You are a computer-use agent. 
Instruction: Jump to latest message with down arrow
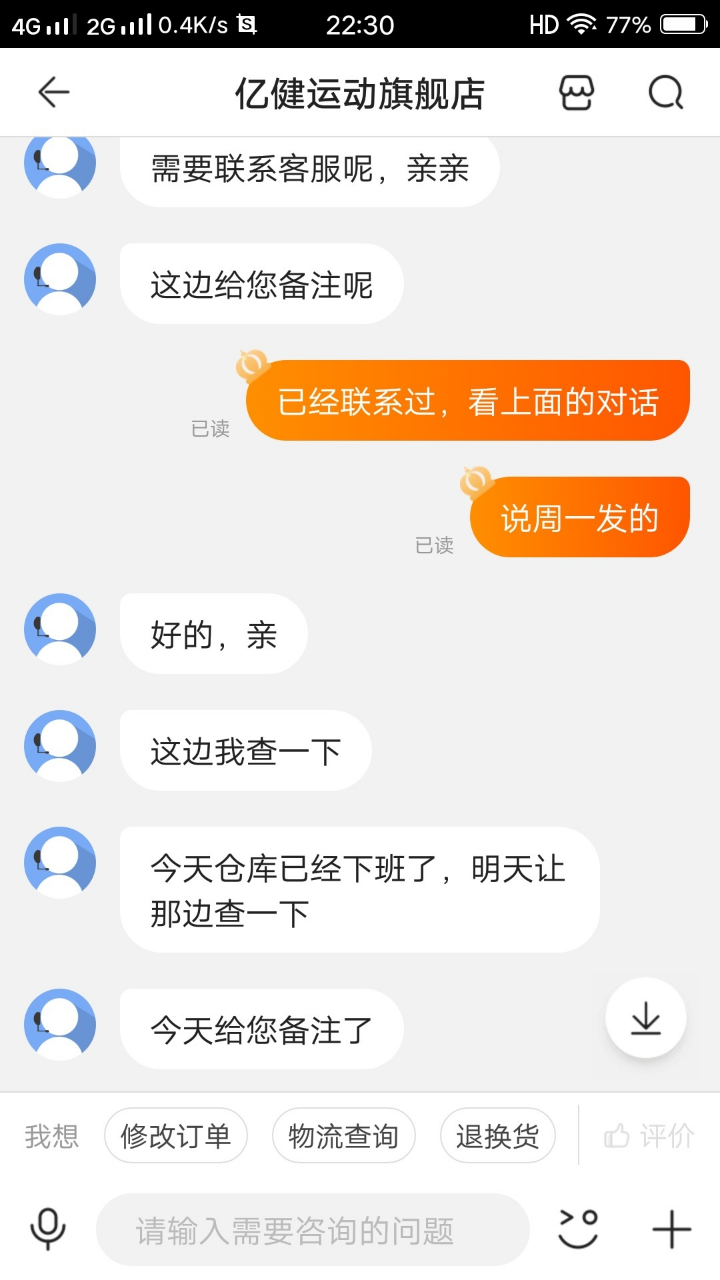[x=646, y=1018]
